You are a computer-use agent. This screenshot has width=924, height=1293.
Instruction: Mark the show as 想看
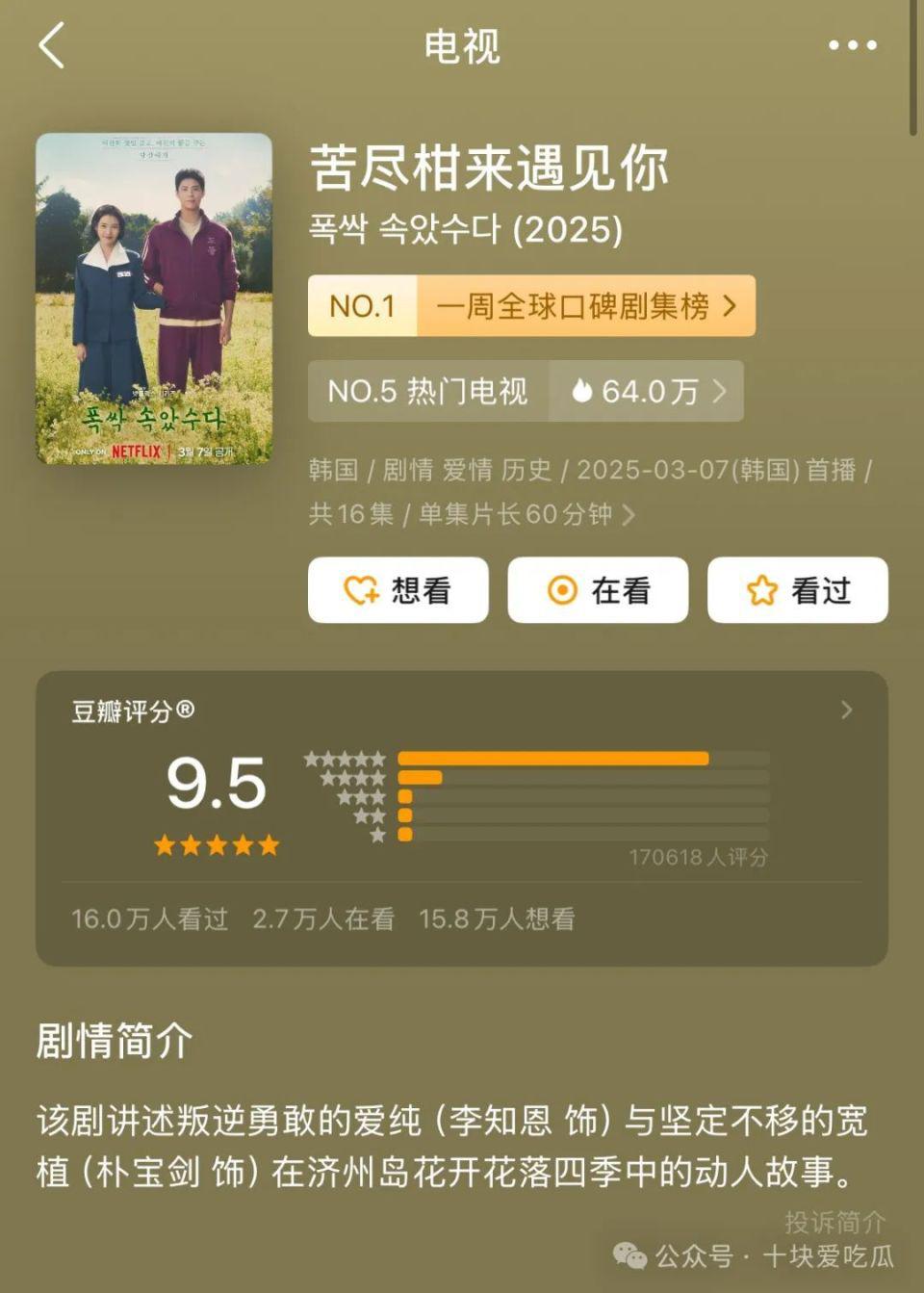tap(398, 590)
